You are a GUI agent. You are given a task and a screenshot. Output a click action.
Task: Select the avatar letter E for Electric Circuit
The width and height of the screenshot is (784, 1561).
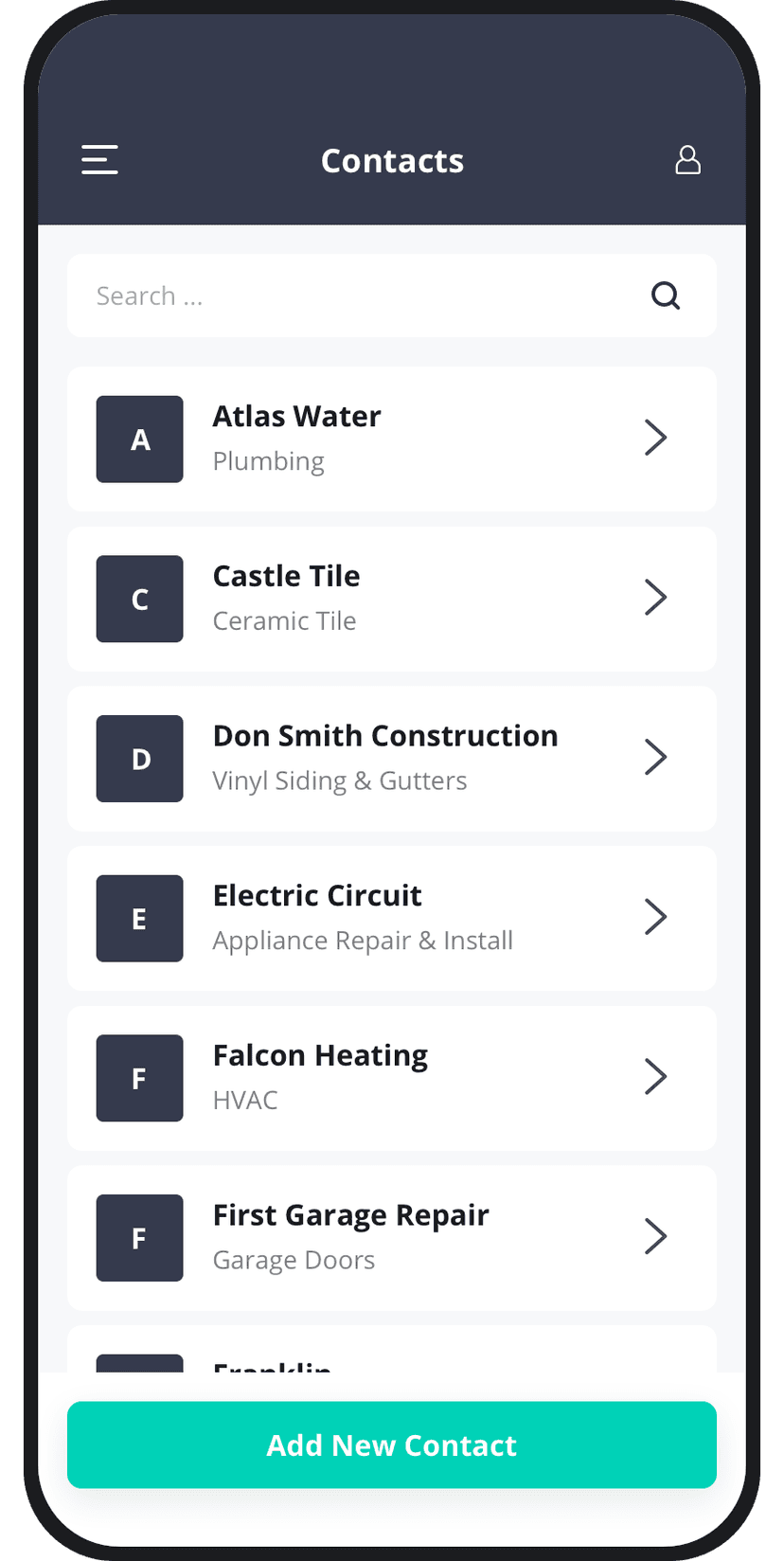point(139,918)
